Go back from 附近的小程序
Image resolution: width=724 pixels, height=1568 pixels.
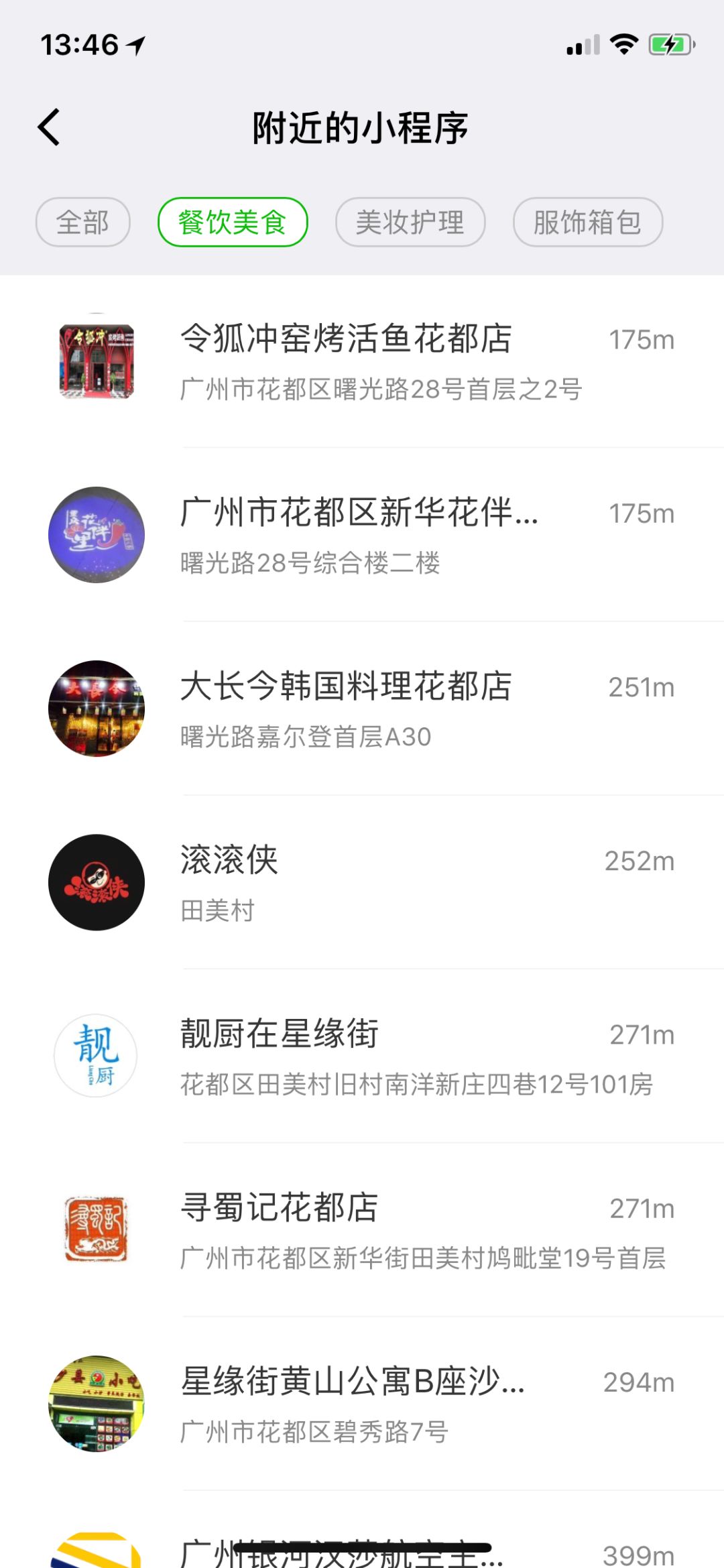(49, 127)
